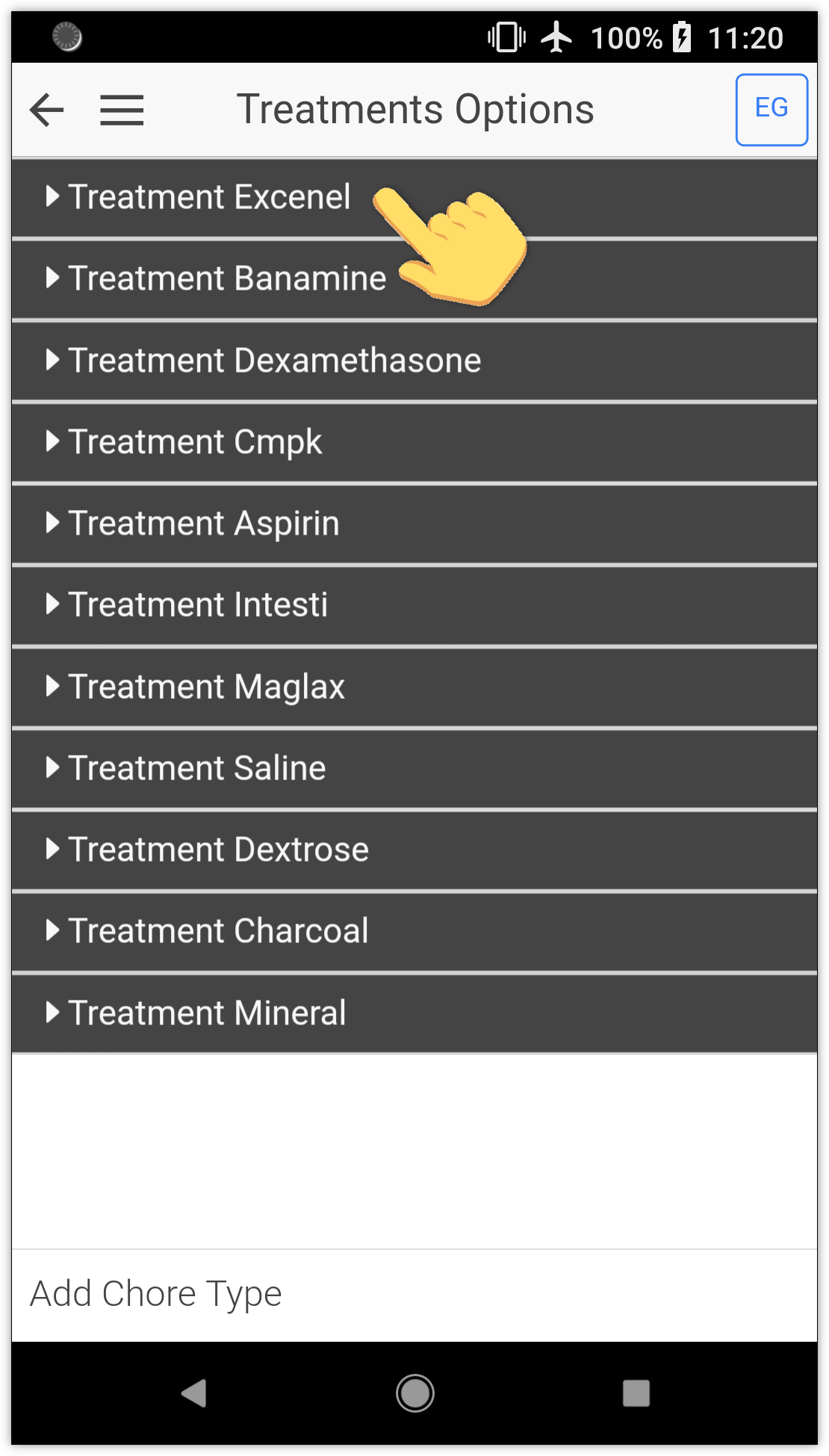Expand Treatment Maglax

tap(206, 687)
